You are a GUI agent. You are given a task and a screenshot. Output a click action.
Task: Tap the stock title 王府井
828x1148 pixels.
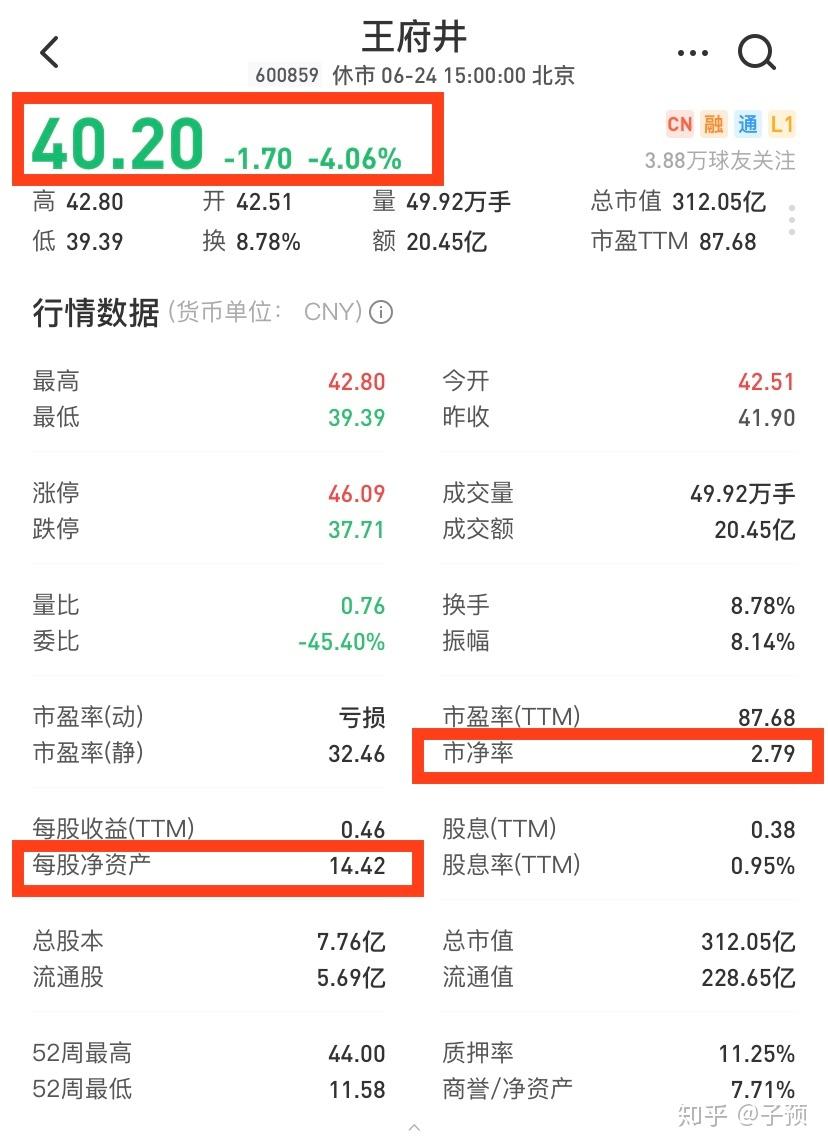tap(413, 36)
